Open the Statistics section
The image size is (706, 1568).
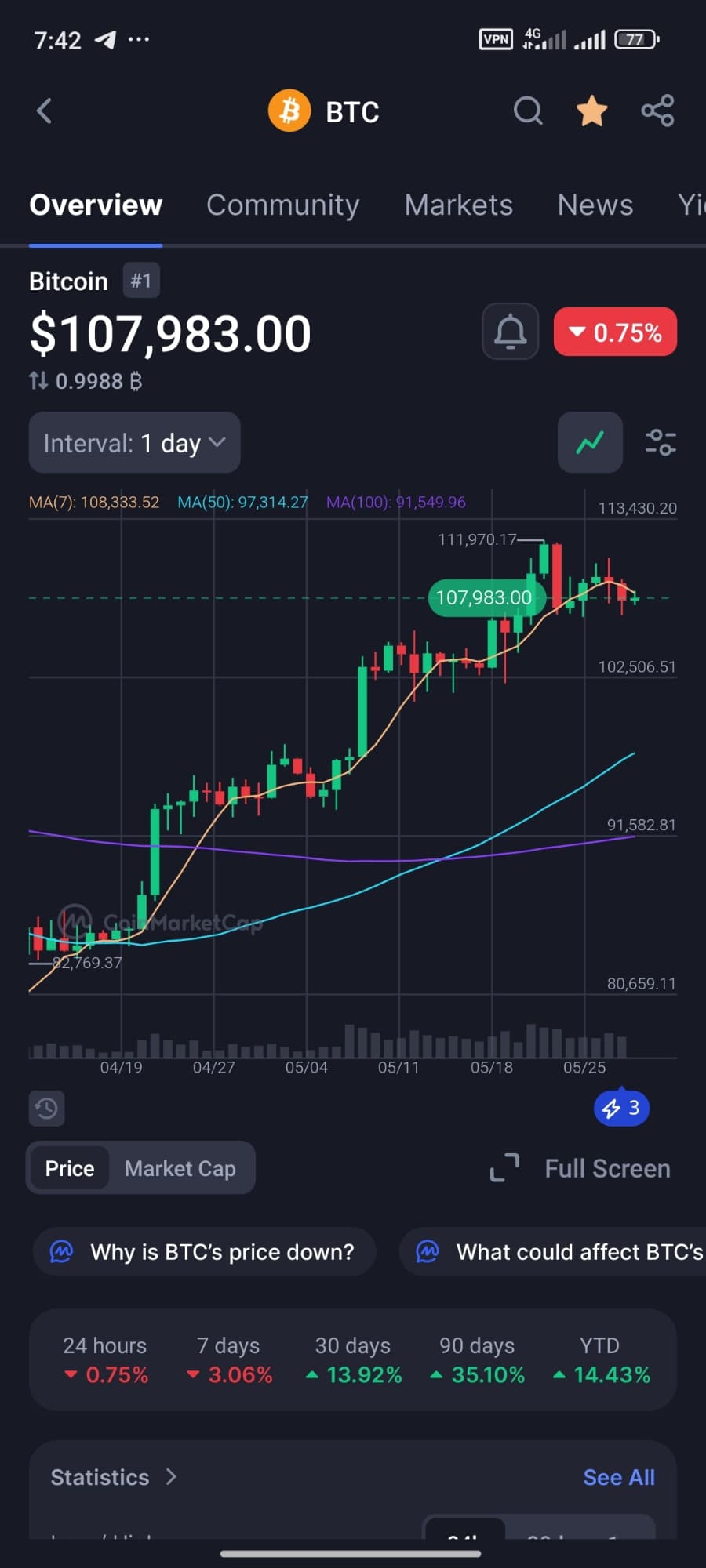coord(114,1477)
